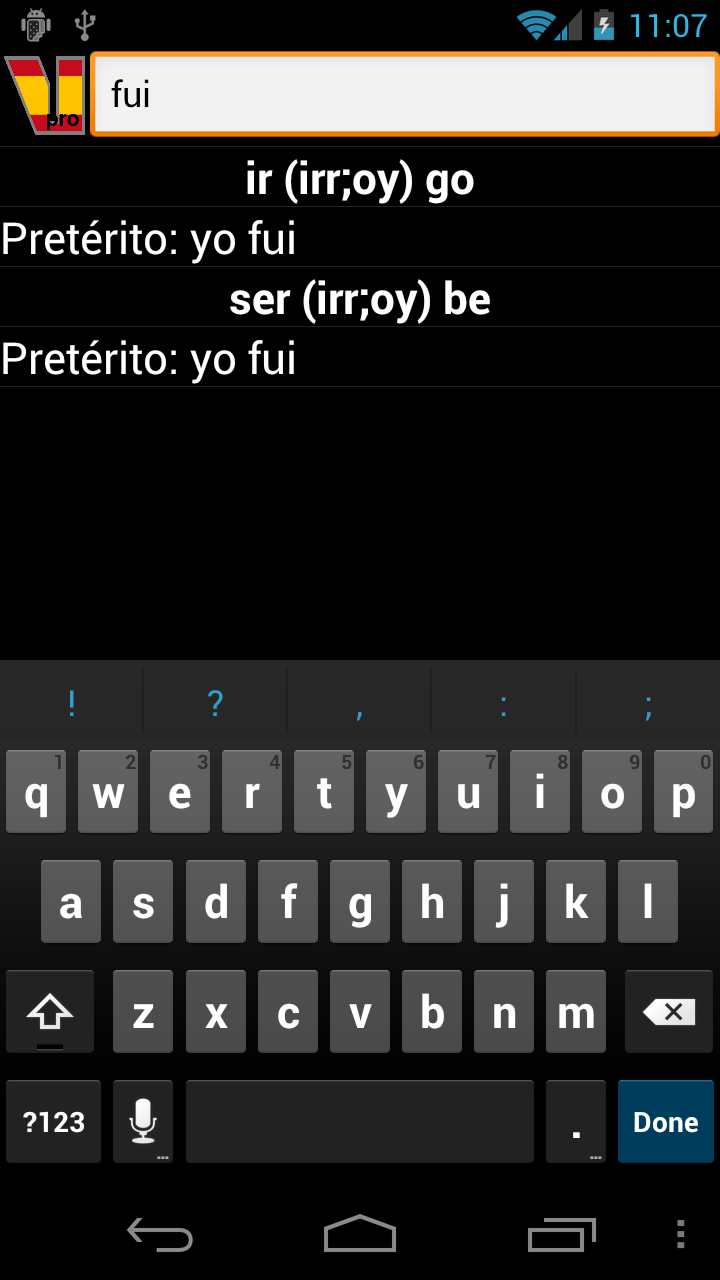Tap the Back navigation arrow
Viewport: 720px width, 1280px height.
[x=158, y=1236]
